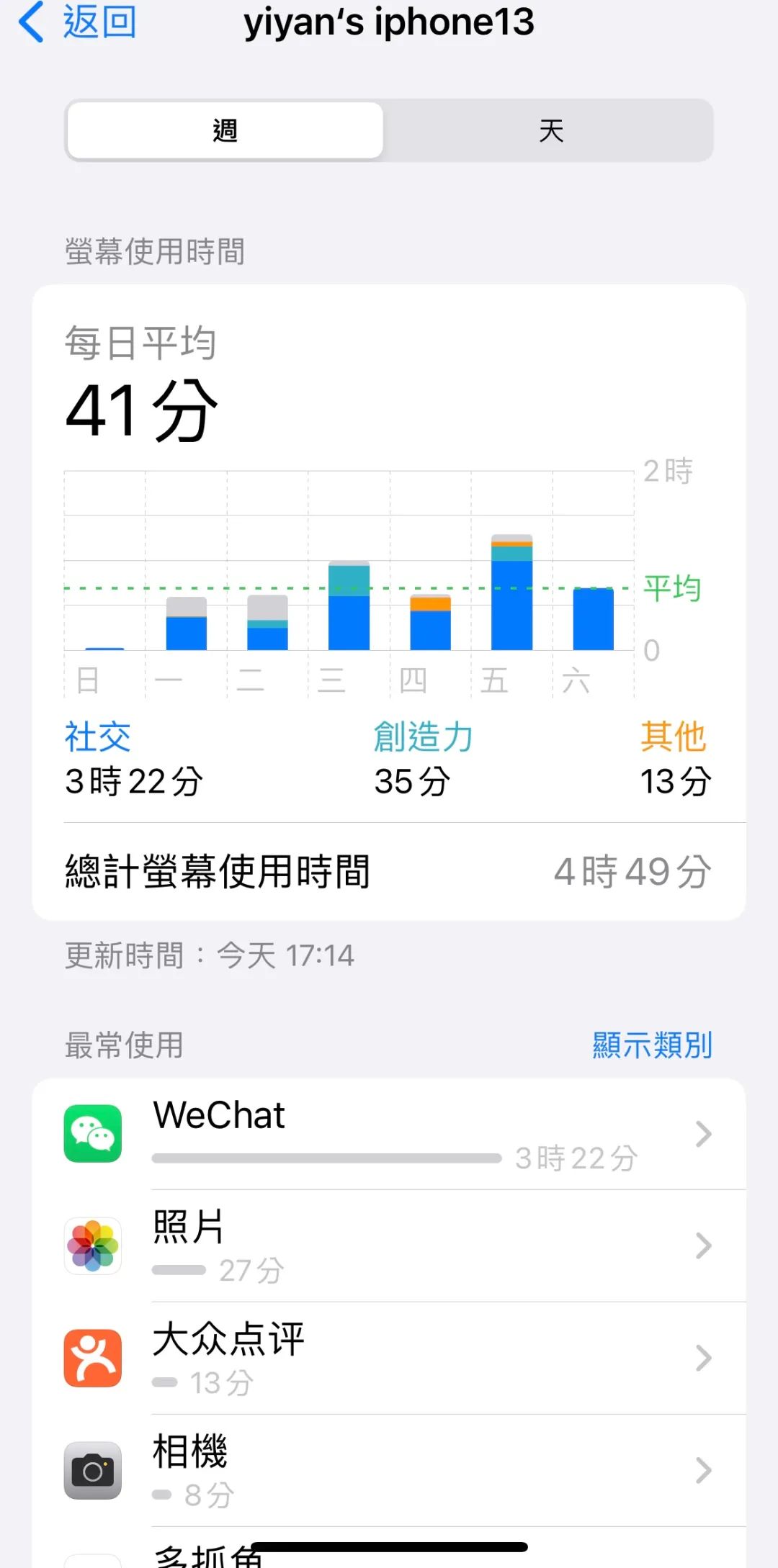Open 照片 usage details
The width and height of the screenshot is (778, 1568).
(389, 1246)
